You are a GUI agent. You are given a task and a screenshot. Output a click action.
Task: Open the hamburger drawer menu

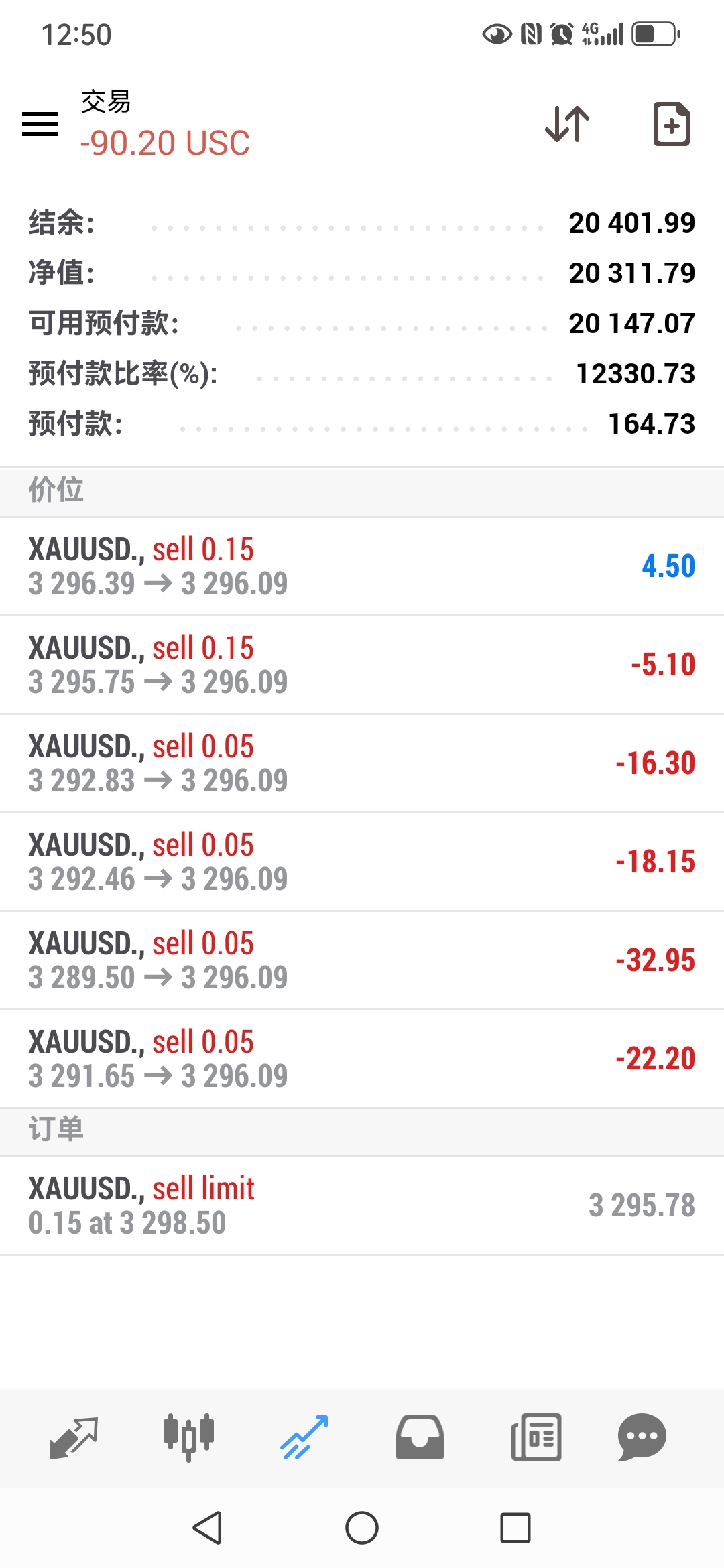(40, 124)
